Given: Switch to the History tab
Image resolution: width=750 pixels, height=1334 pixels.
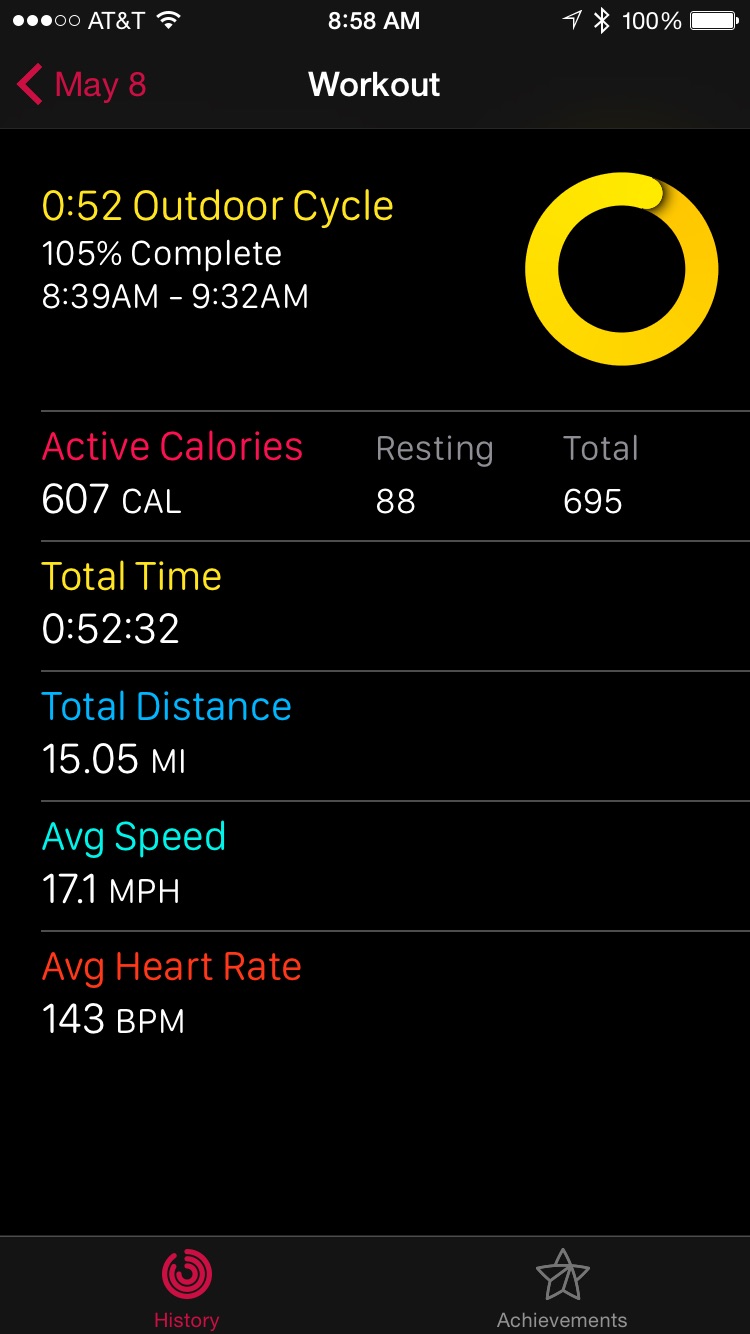Looking at the screenshot, I should (x=187, y=1287).
